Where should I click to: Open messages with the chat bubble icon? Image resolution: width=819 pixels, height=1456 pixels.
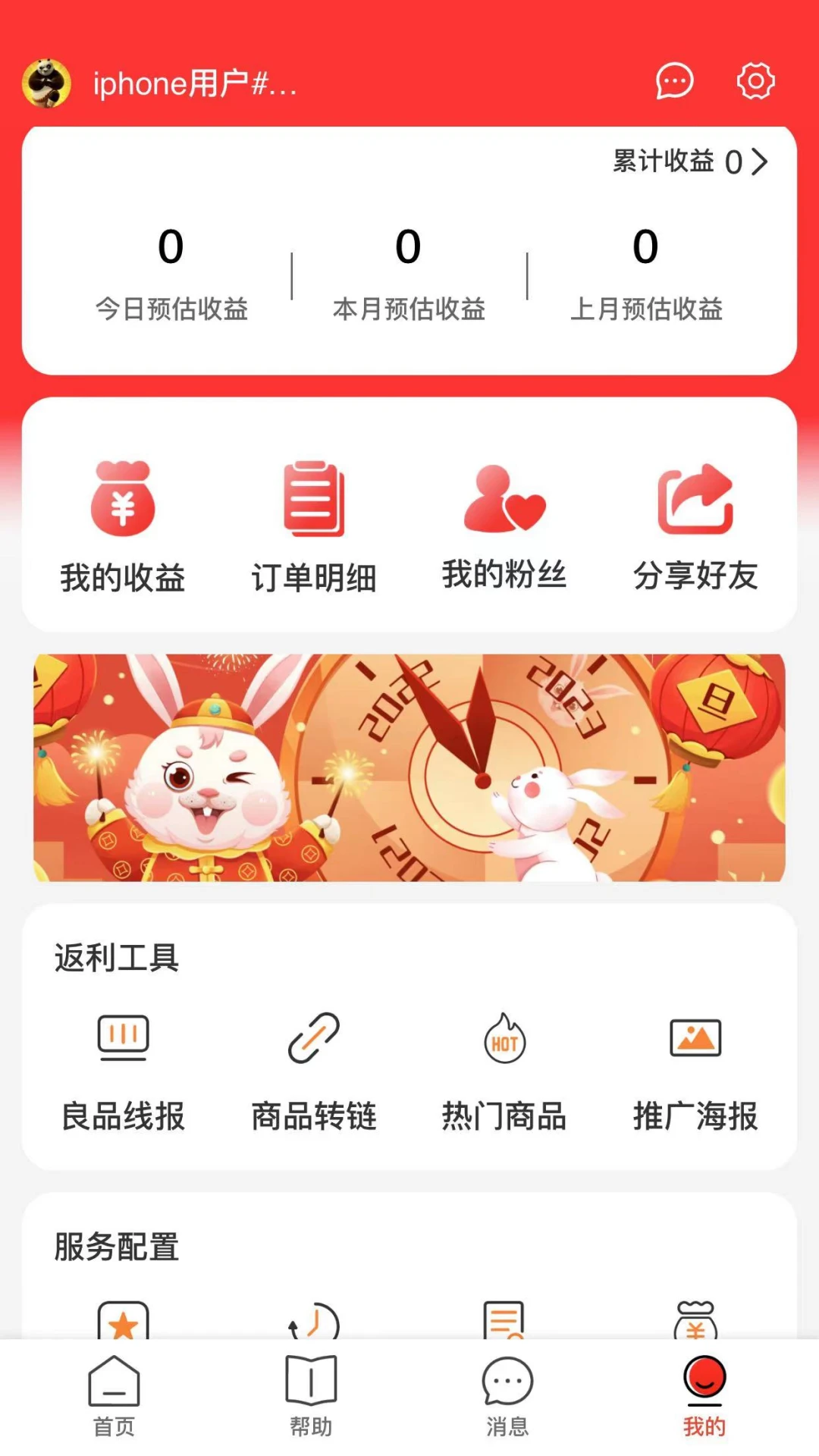[673, 82]
